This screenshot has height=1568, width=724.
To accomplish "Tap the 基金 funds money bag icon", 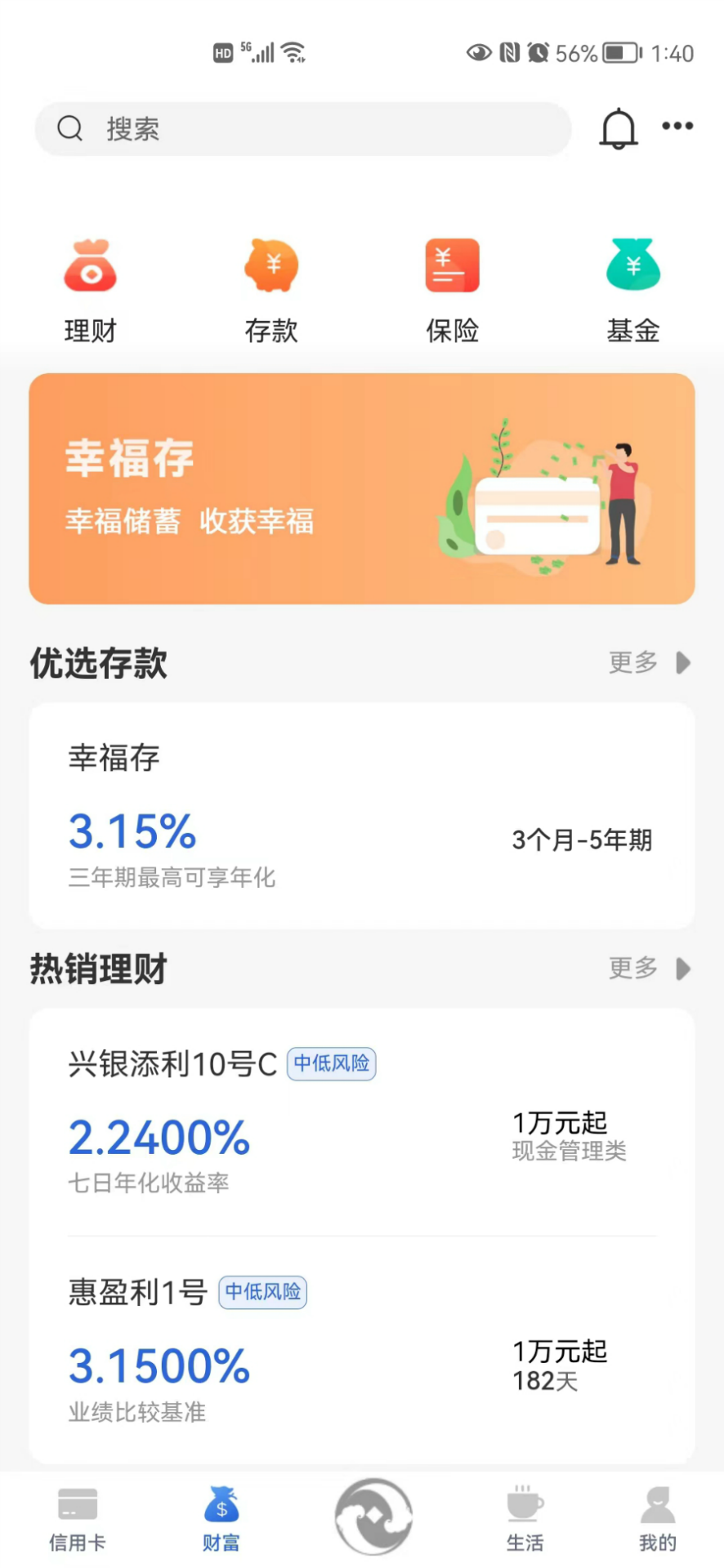I will 632,265.
